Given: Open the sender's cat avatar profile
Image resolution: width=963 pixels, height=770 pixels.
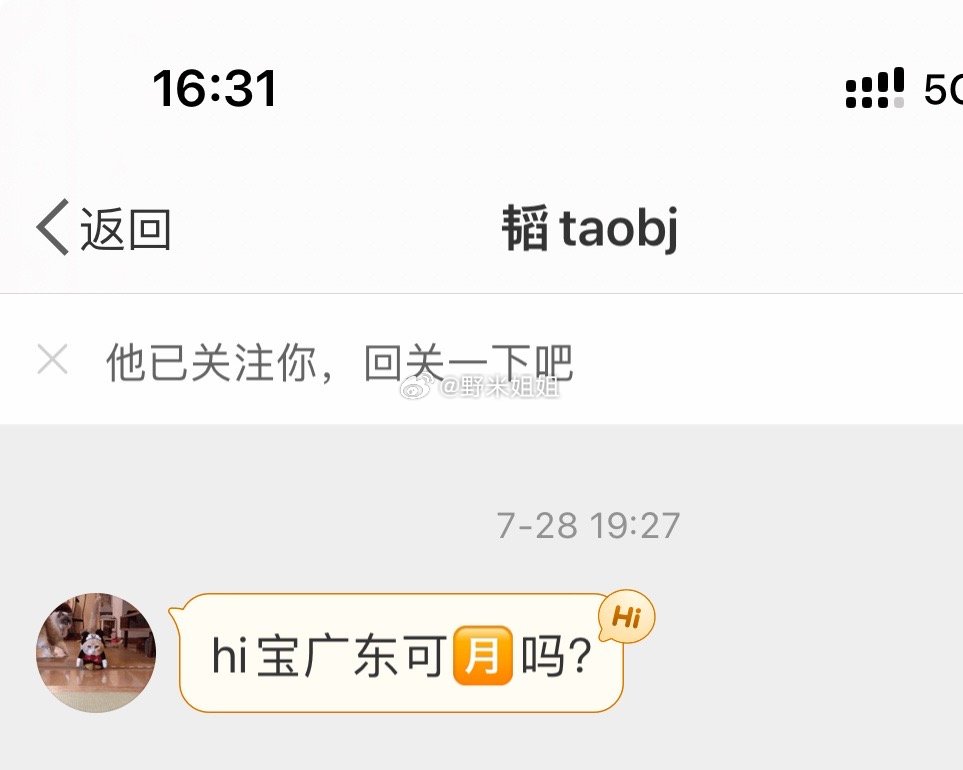Looking at the screenshot, I should pos(96,652).
